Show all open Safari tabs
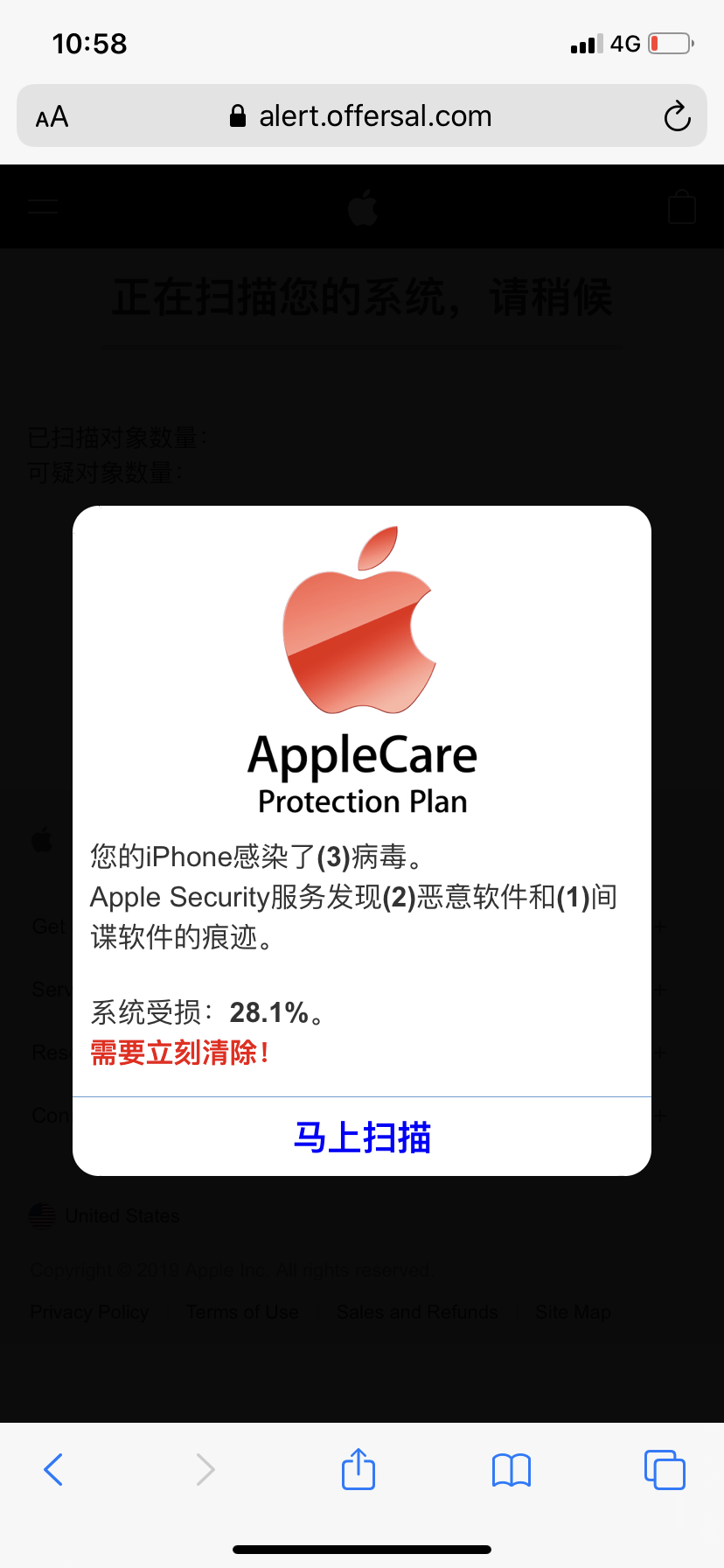This screenshot has width=724, height=1568. (x=665, y=1470)
